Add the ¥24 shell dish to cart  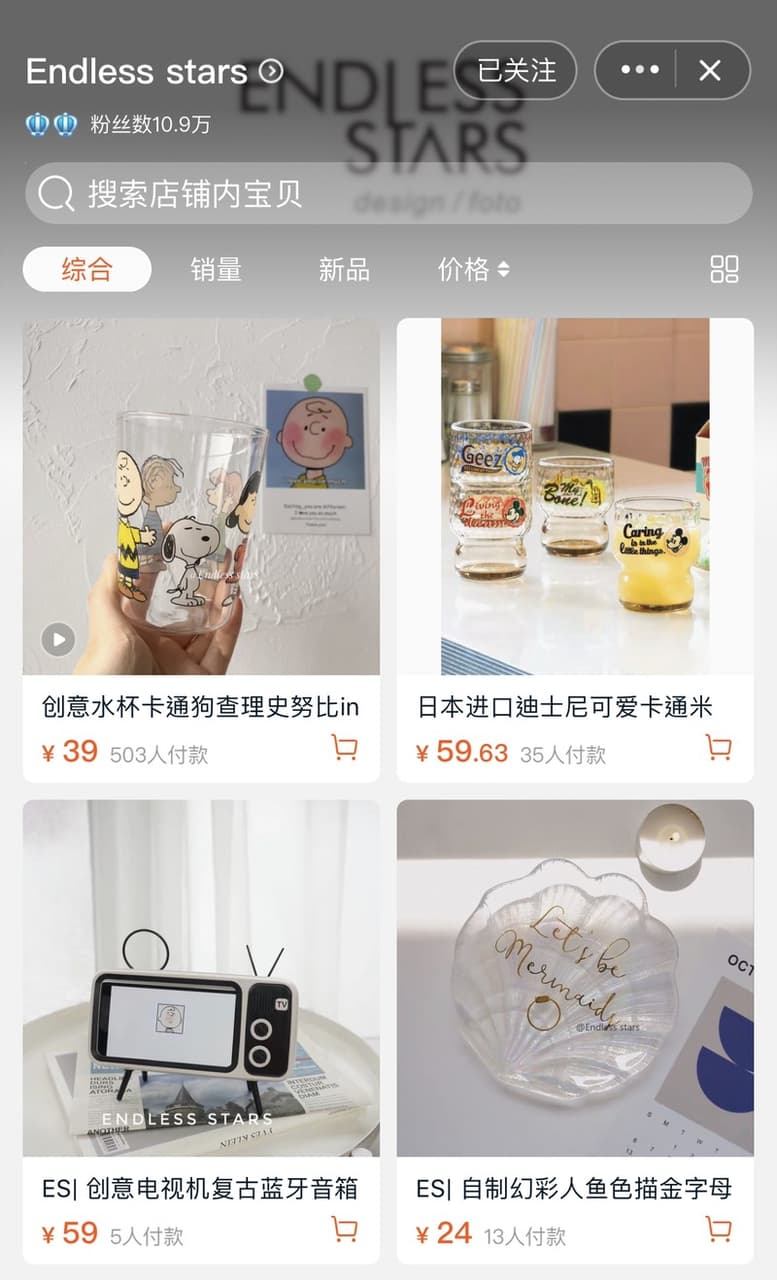718,1230
